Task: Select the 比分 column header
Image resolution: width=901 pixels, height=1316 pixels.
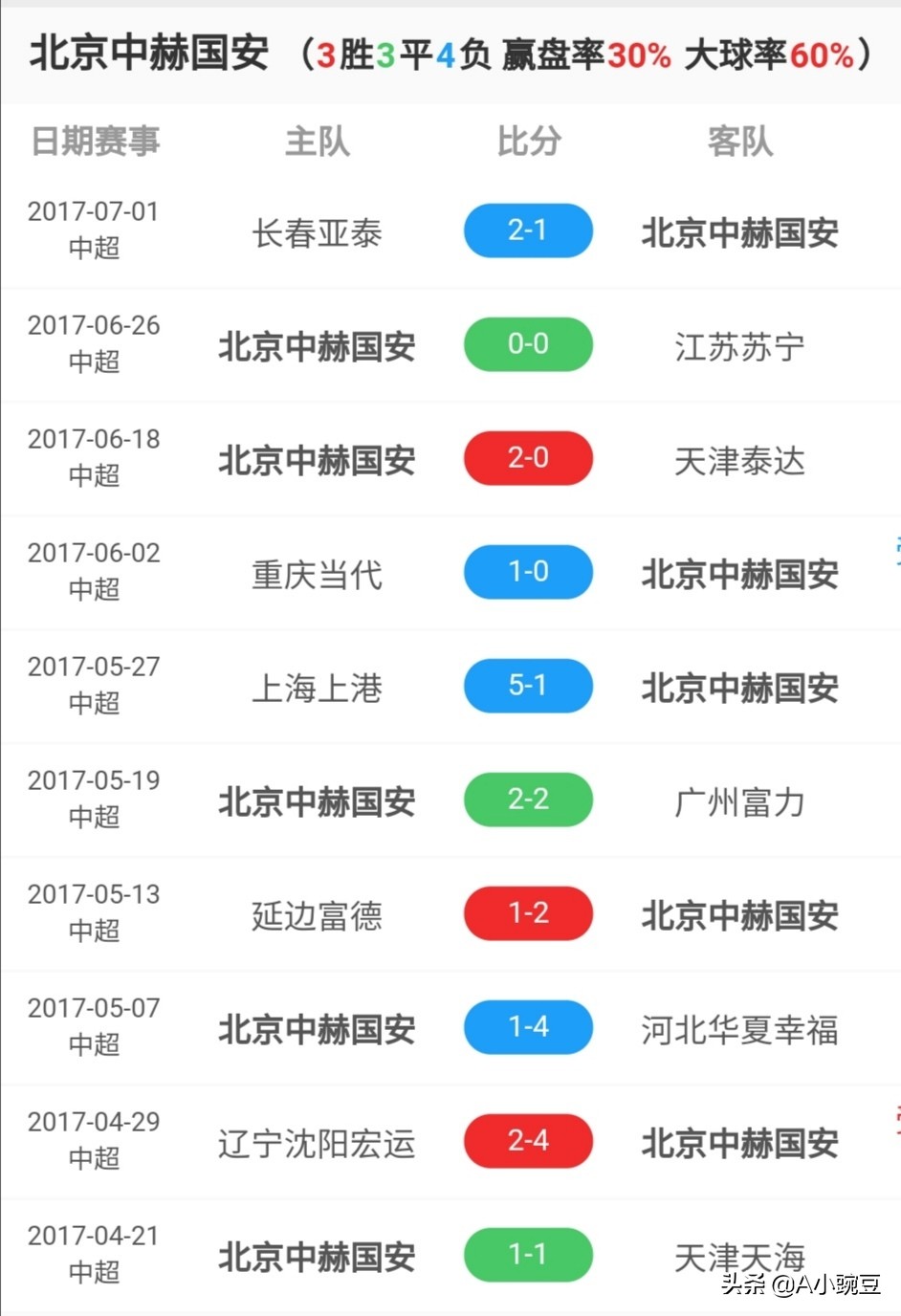Action: click(528, 142)
